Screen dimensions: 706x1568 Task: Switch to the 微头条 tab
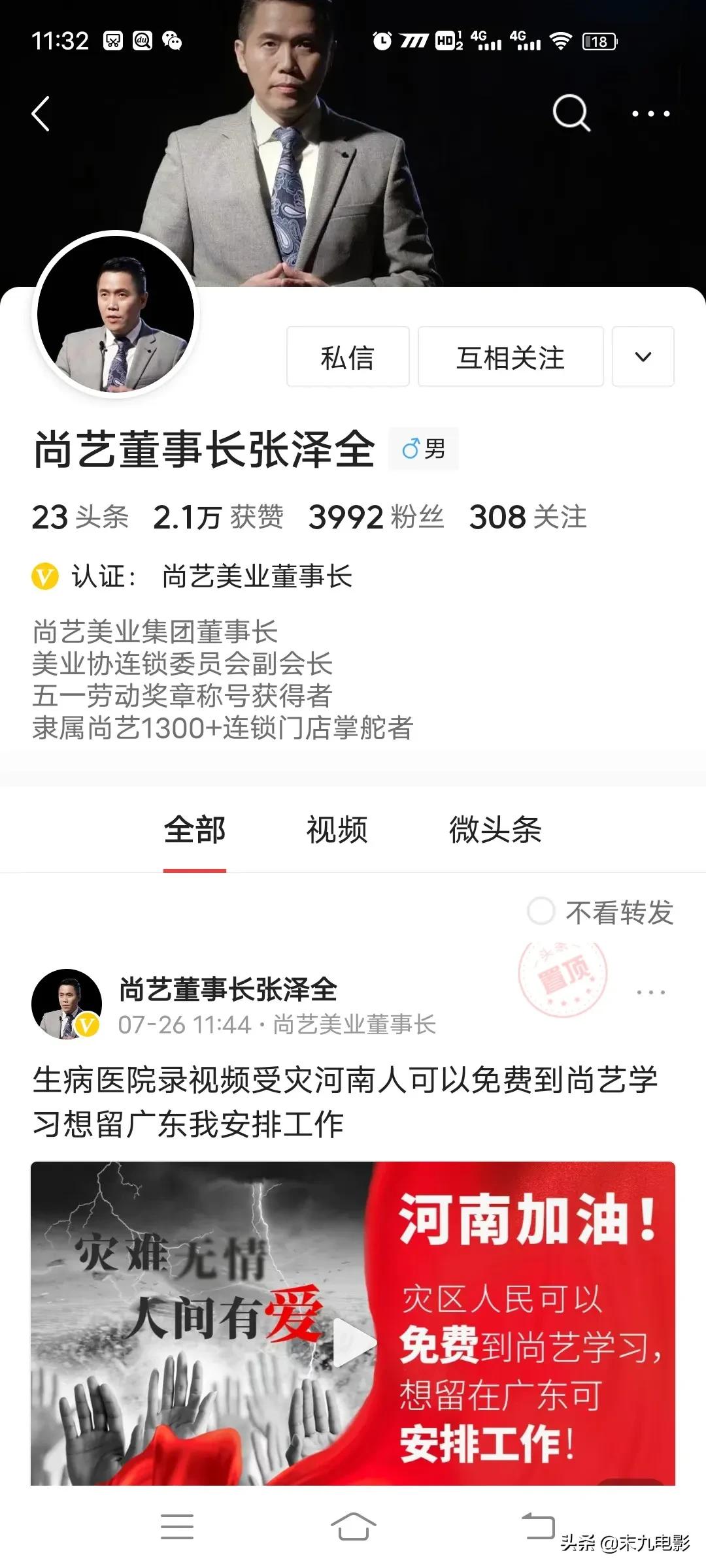tap(495, 830)
